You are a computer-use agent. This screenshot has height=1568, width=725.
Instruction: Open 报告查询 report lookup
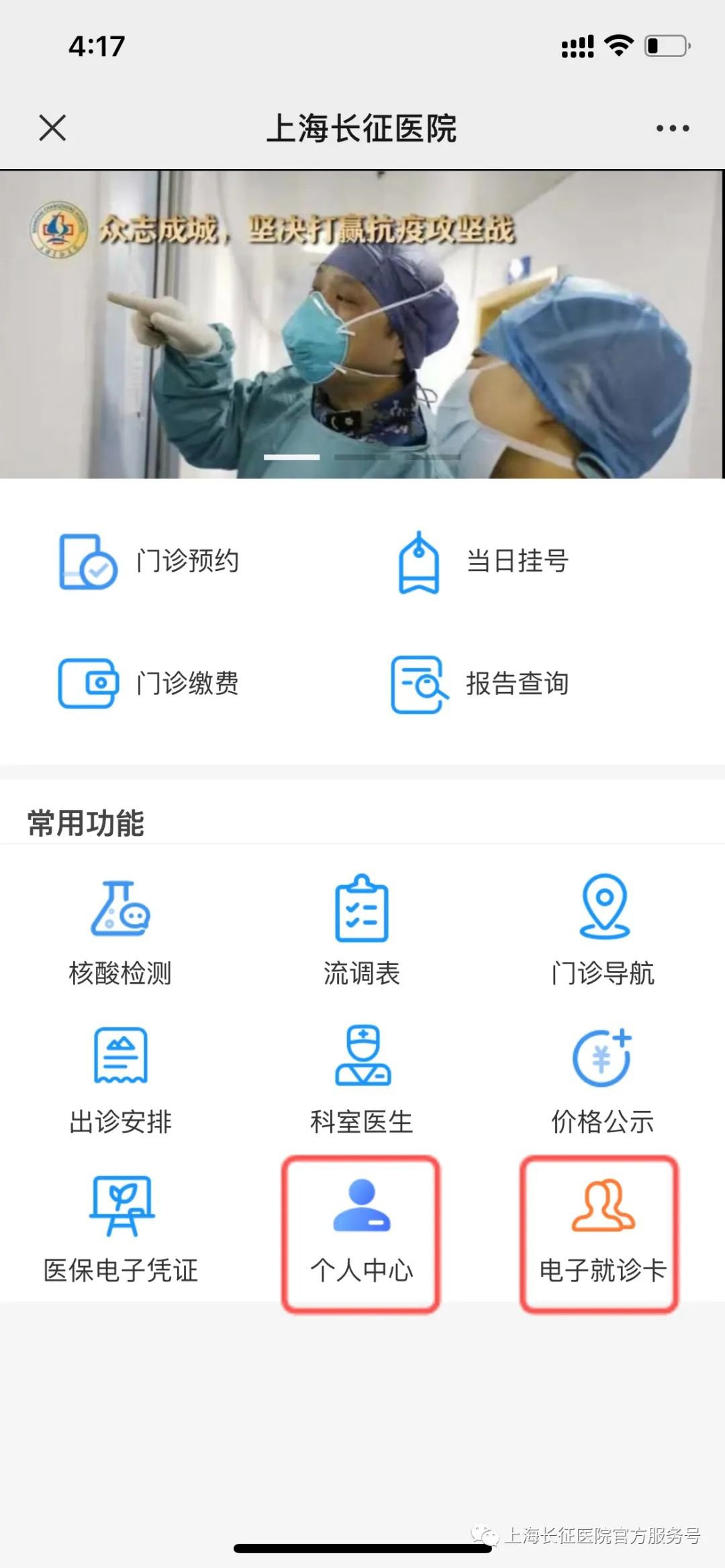coord(481,684)
